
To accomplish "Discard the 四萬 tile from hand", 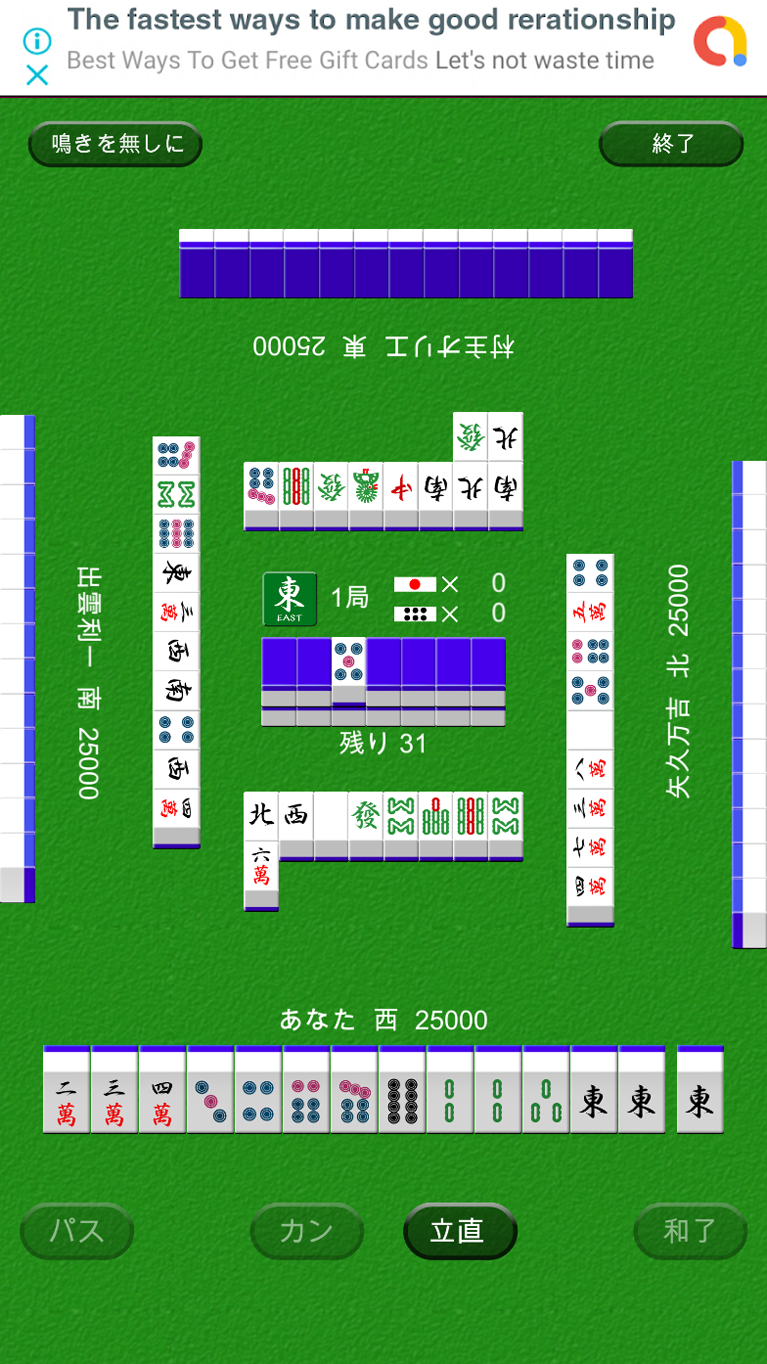I will pos(162,1091).
